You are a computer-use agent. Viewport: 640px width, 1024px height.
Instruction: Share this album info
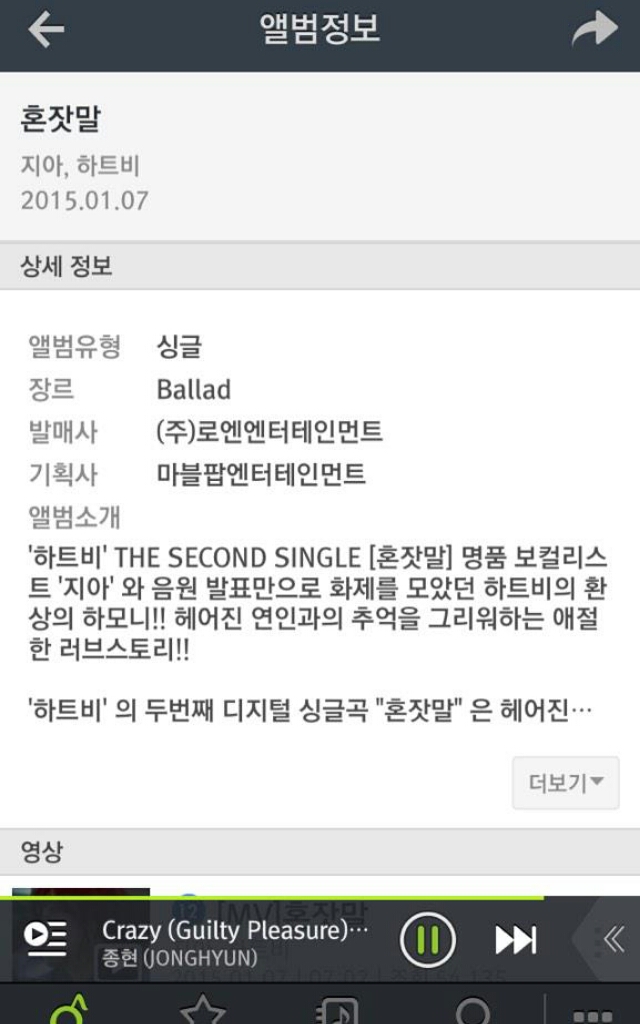click(594, 30)
